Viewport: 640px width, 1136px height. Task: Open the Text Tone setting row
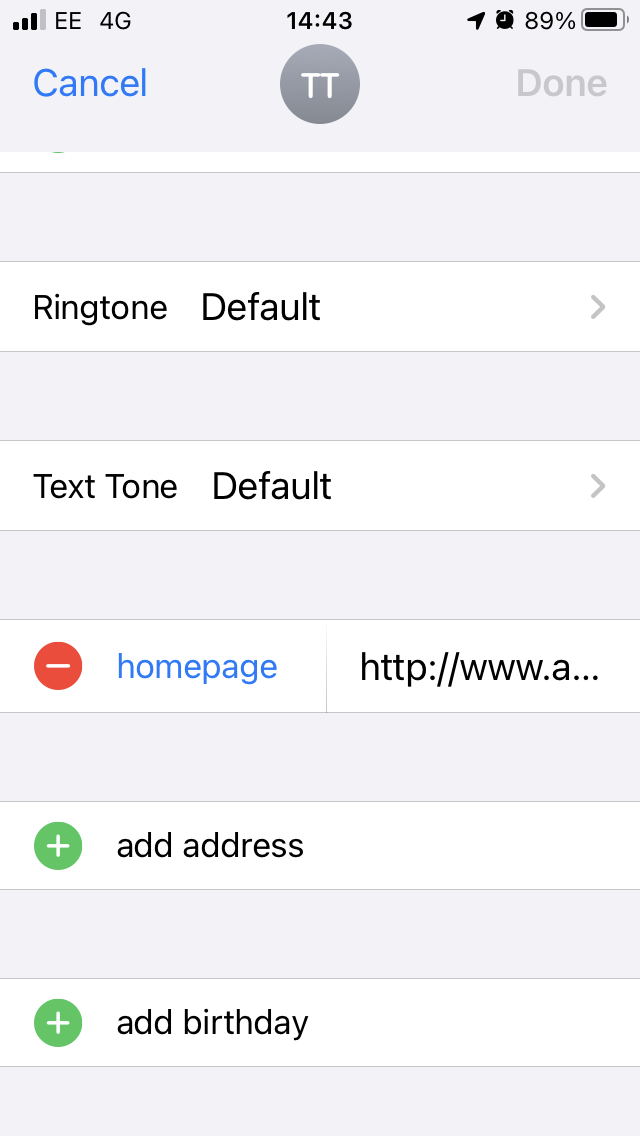(x=320, y=486)
